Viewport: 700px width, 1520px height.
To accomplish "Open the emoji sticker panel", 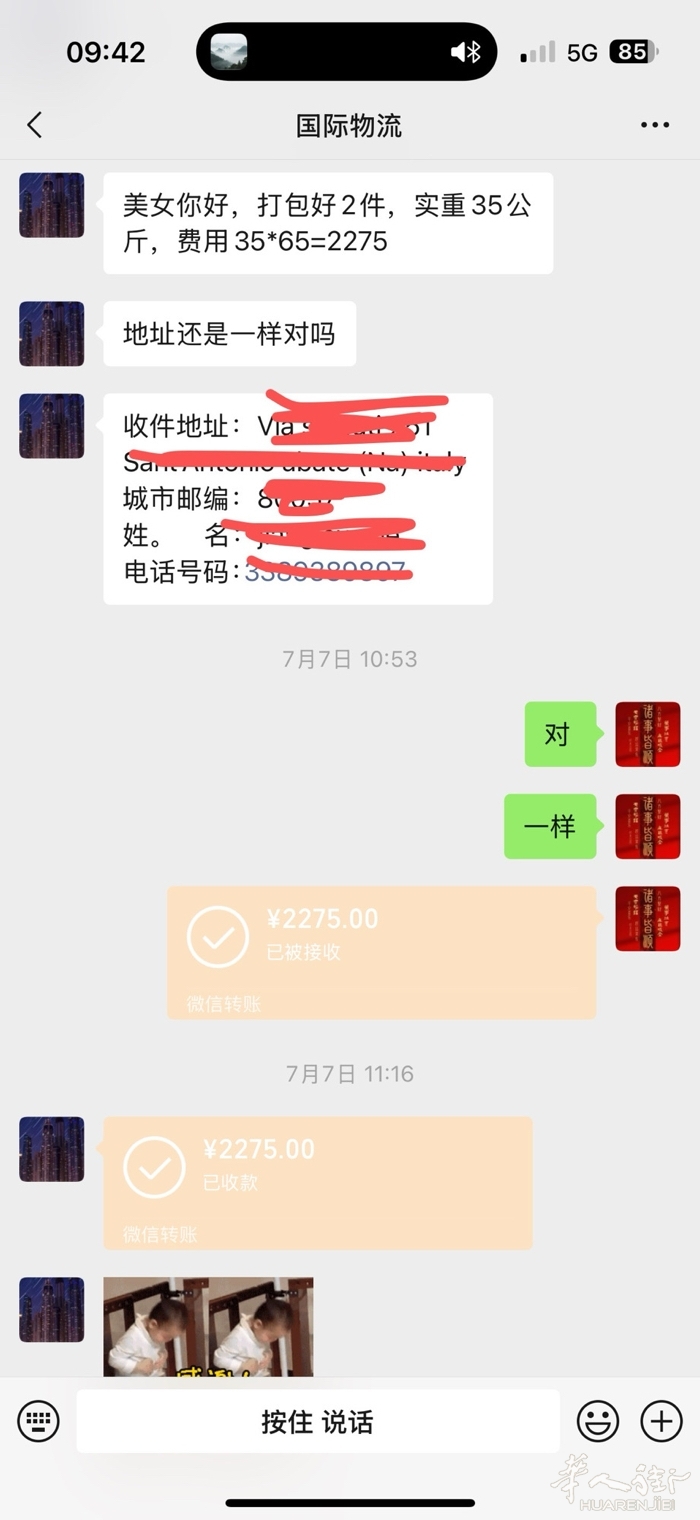I will [598, 1421].
